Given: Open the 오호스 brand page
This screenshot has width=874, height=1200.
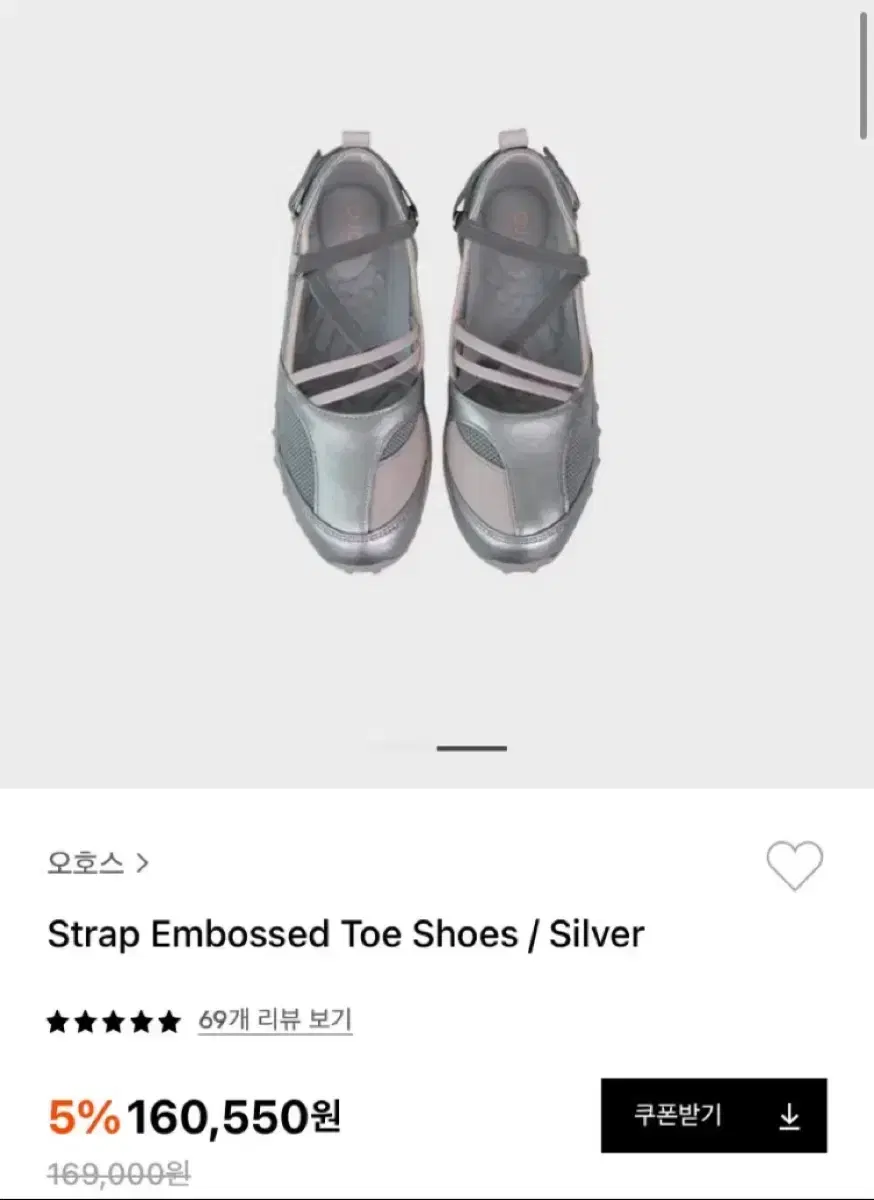Looking at the screenshot, I should [97, 862].
